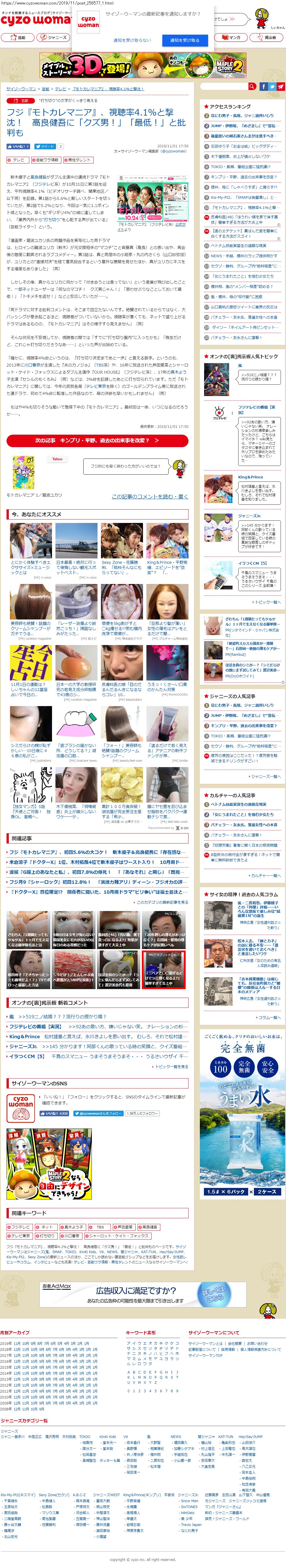Open the red search icon

[252, 86]
